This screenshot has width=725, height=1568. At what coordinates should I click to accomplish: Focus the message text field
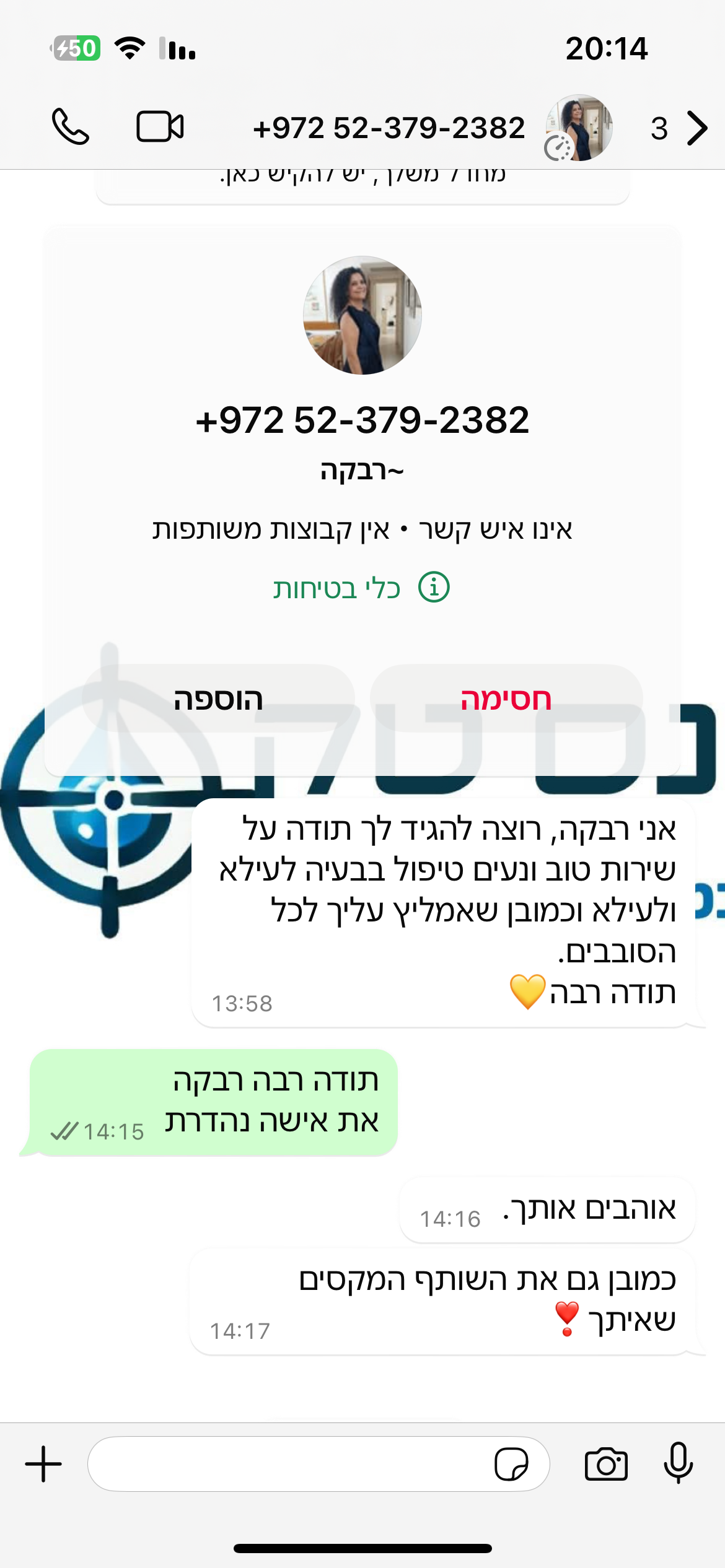point(291,1464)
